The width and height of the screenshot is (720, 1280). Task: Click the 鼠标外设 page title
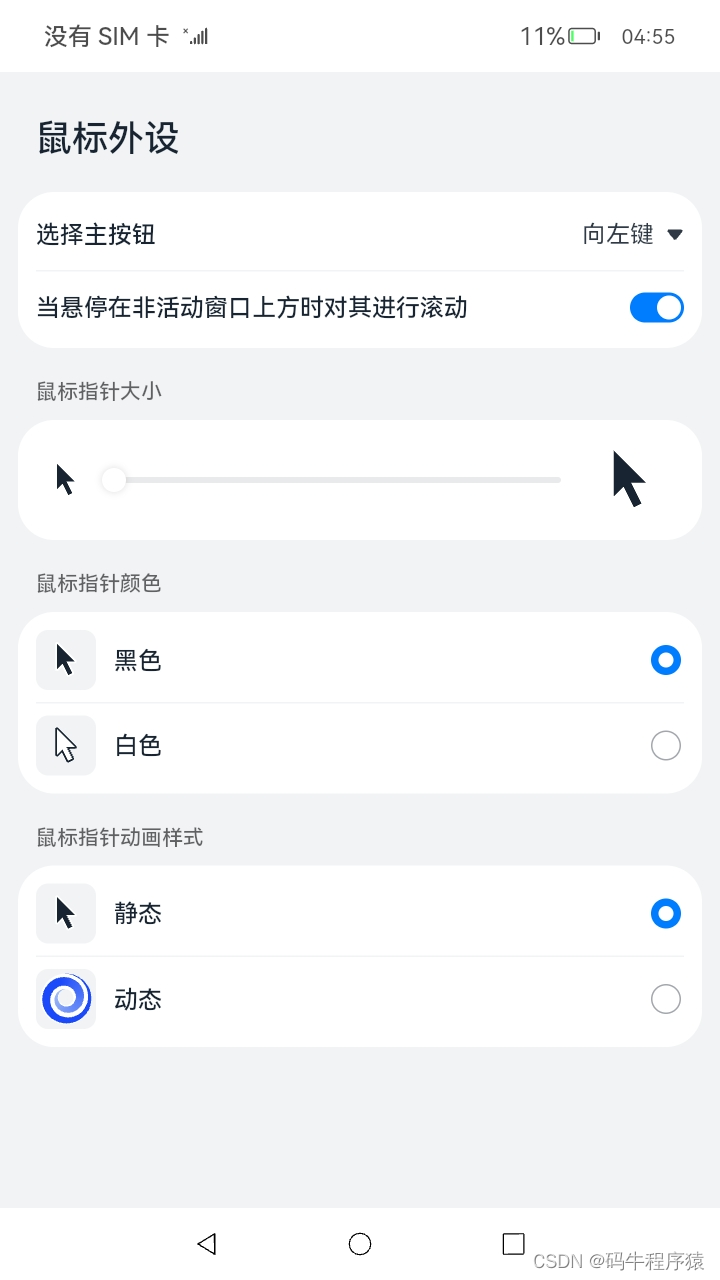coord(108,139)
